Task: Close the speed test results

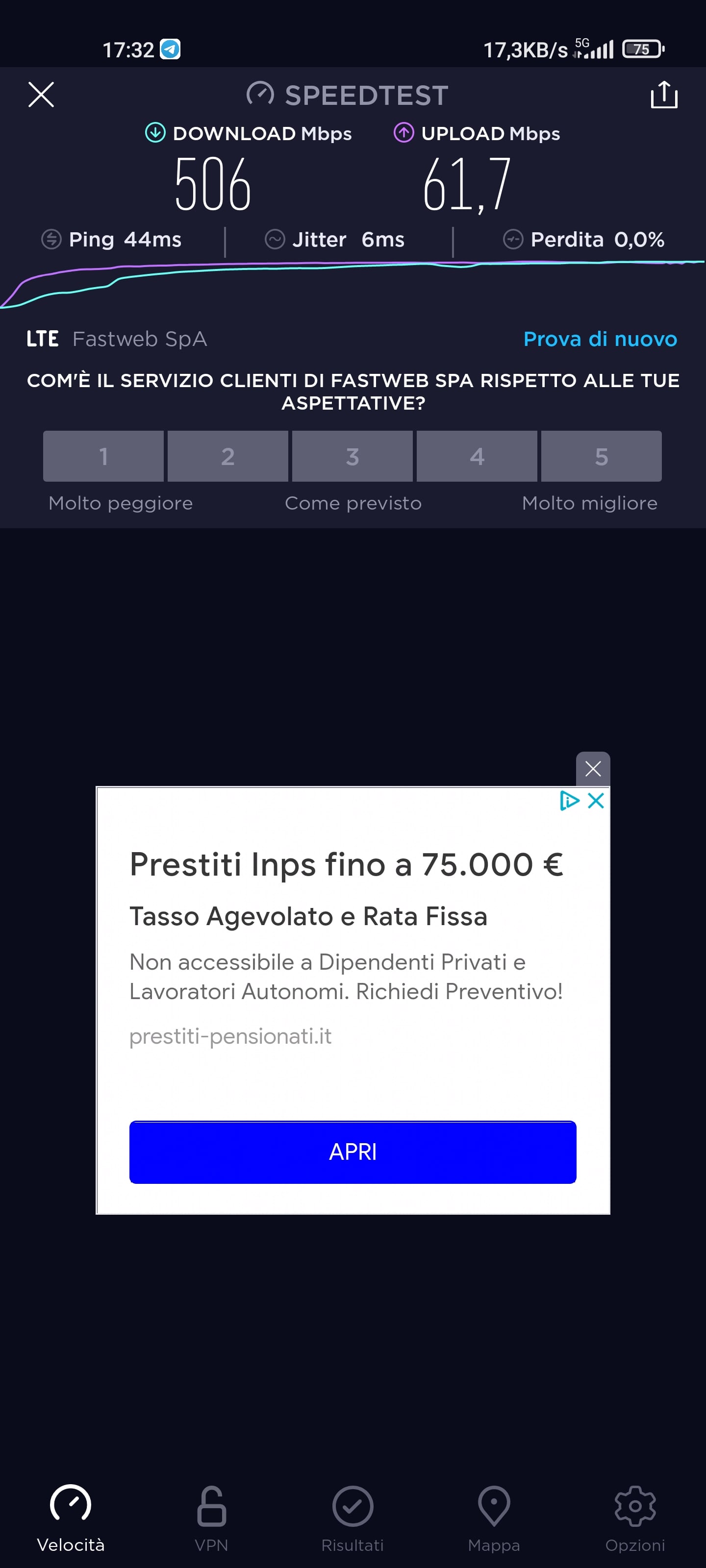Action: 41,95
